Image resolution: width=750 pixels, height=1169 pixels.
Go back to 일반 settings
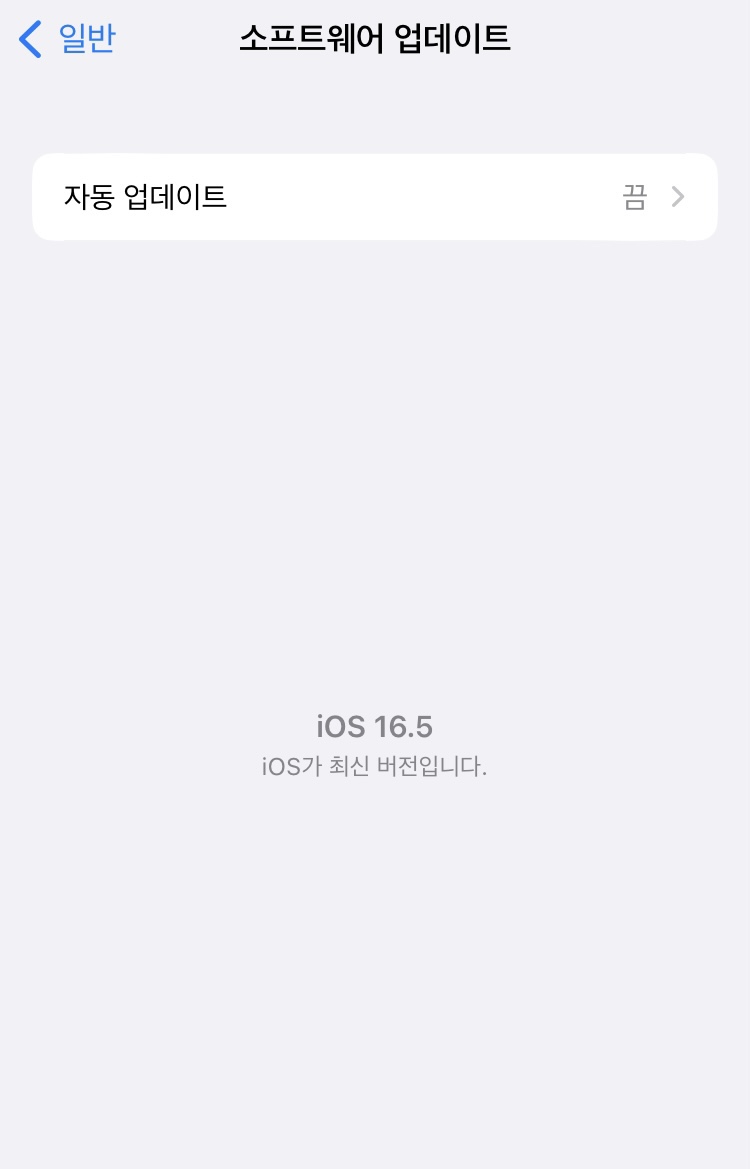[68, 39]
